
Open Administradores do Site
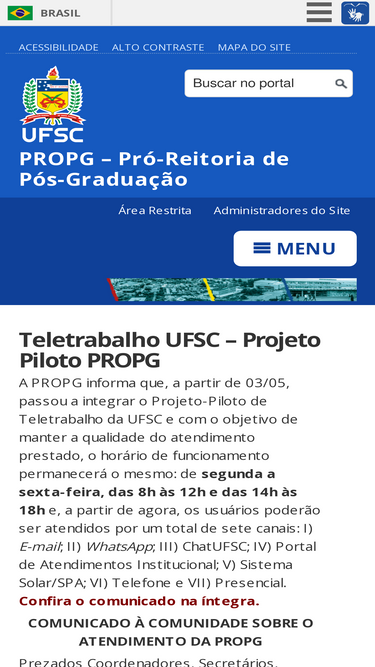pyautogui.click(x=282, y=211)
